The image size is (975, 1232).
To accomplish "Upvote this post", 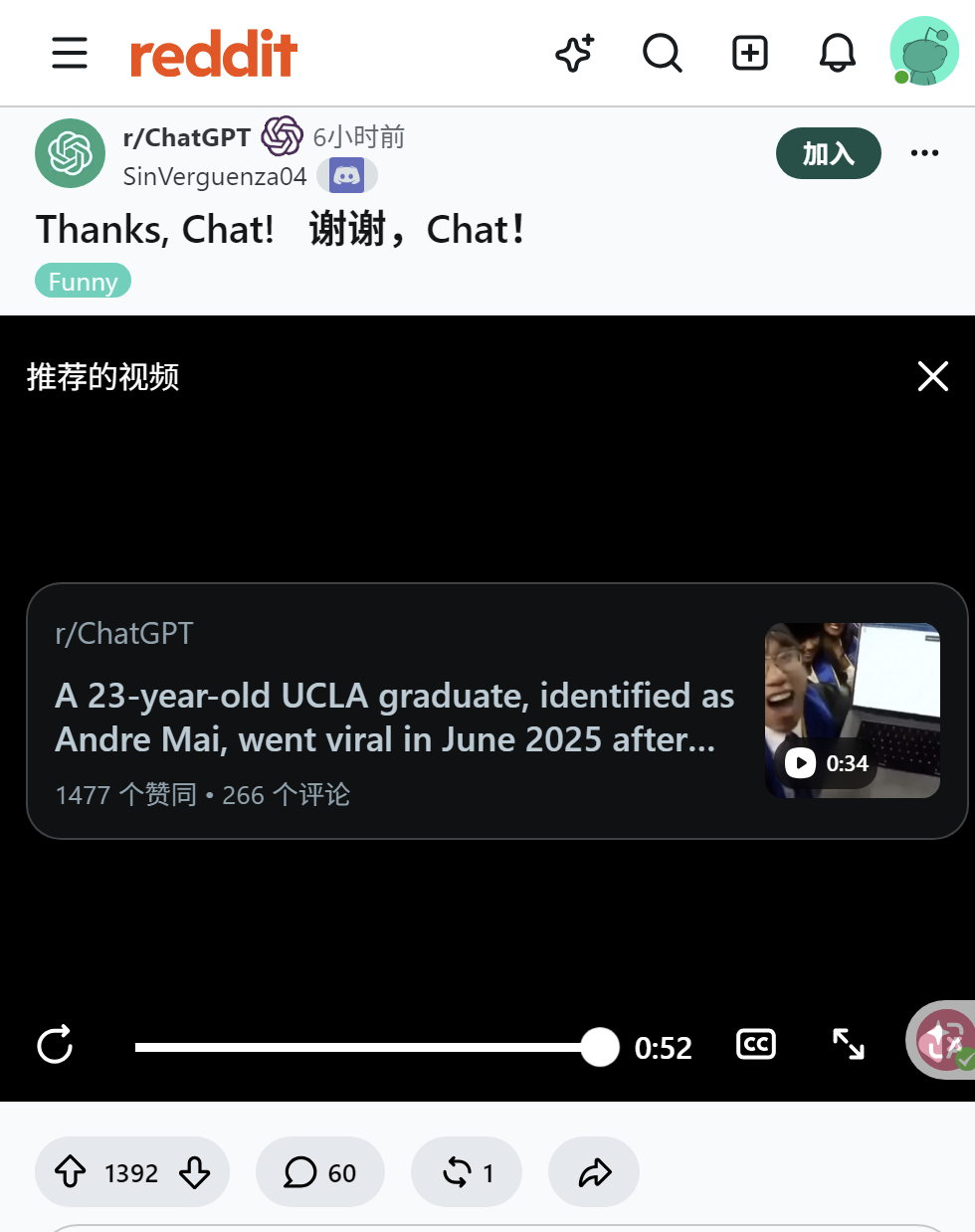I will coord(70,1172).
